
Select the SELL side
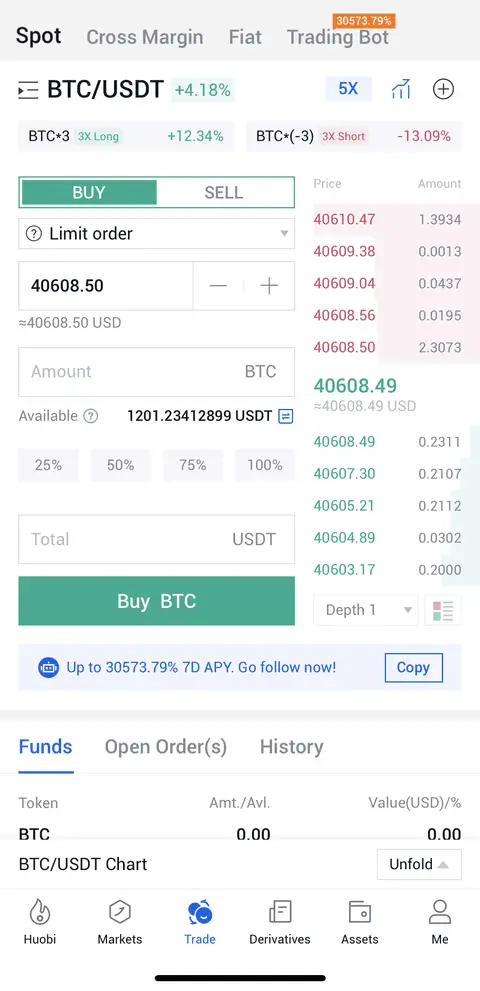point(224,192)
